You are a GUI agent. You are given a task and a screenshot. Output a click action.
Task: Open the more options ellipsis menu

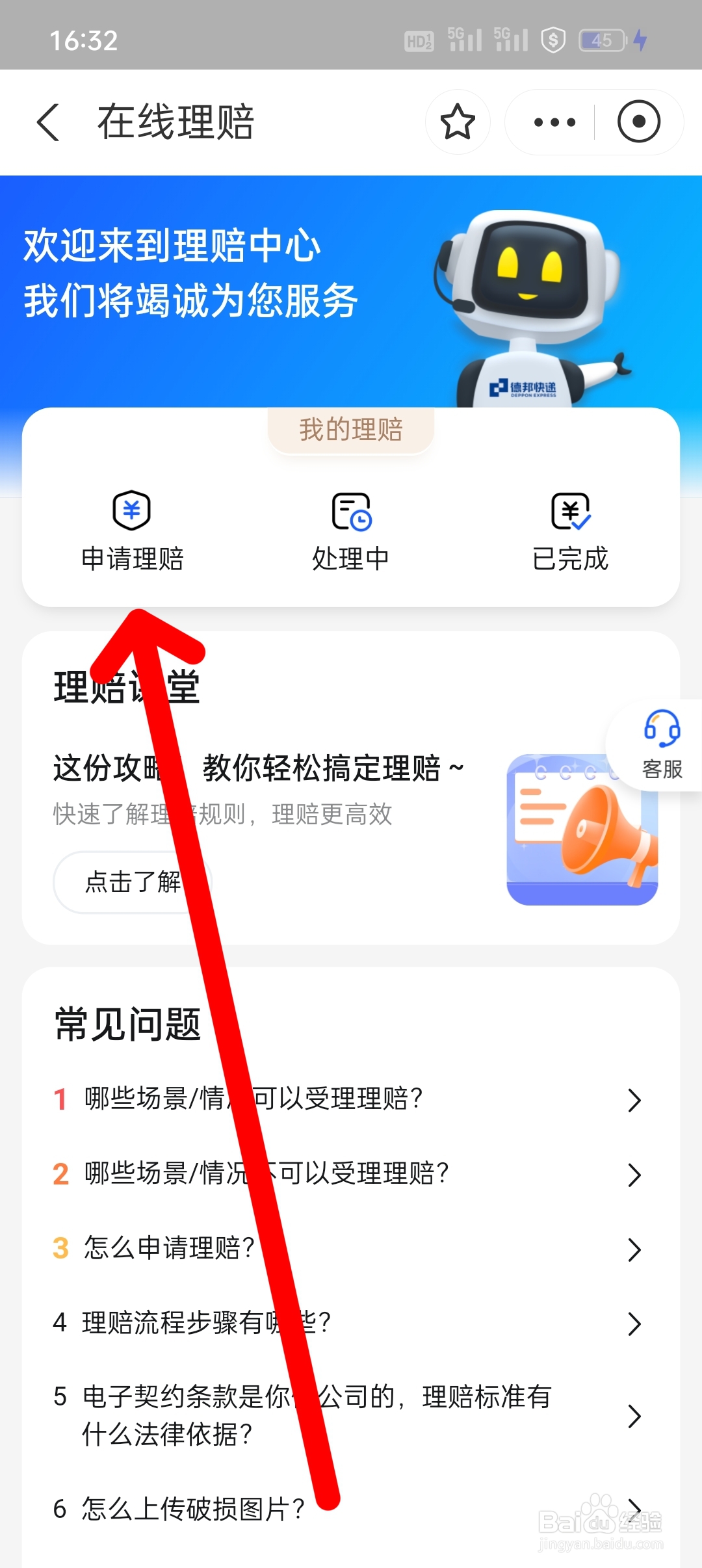553,122
